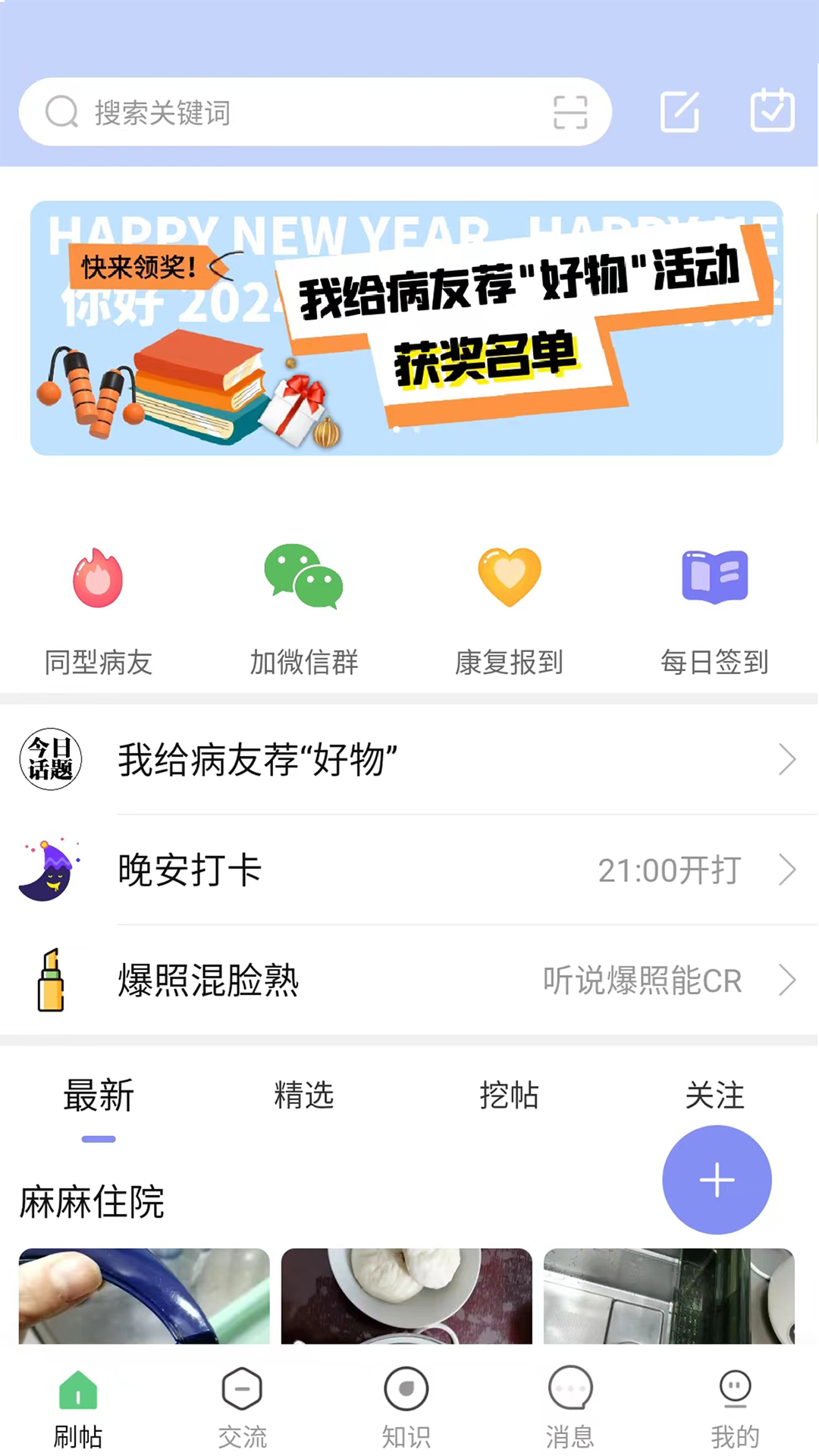Go to 我的 in bottom navigation

[734, 1408]
